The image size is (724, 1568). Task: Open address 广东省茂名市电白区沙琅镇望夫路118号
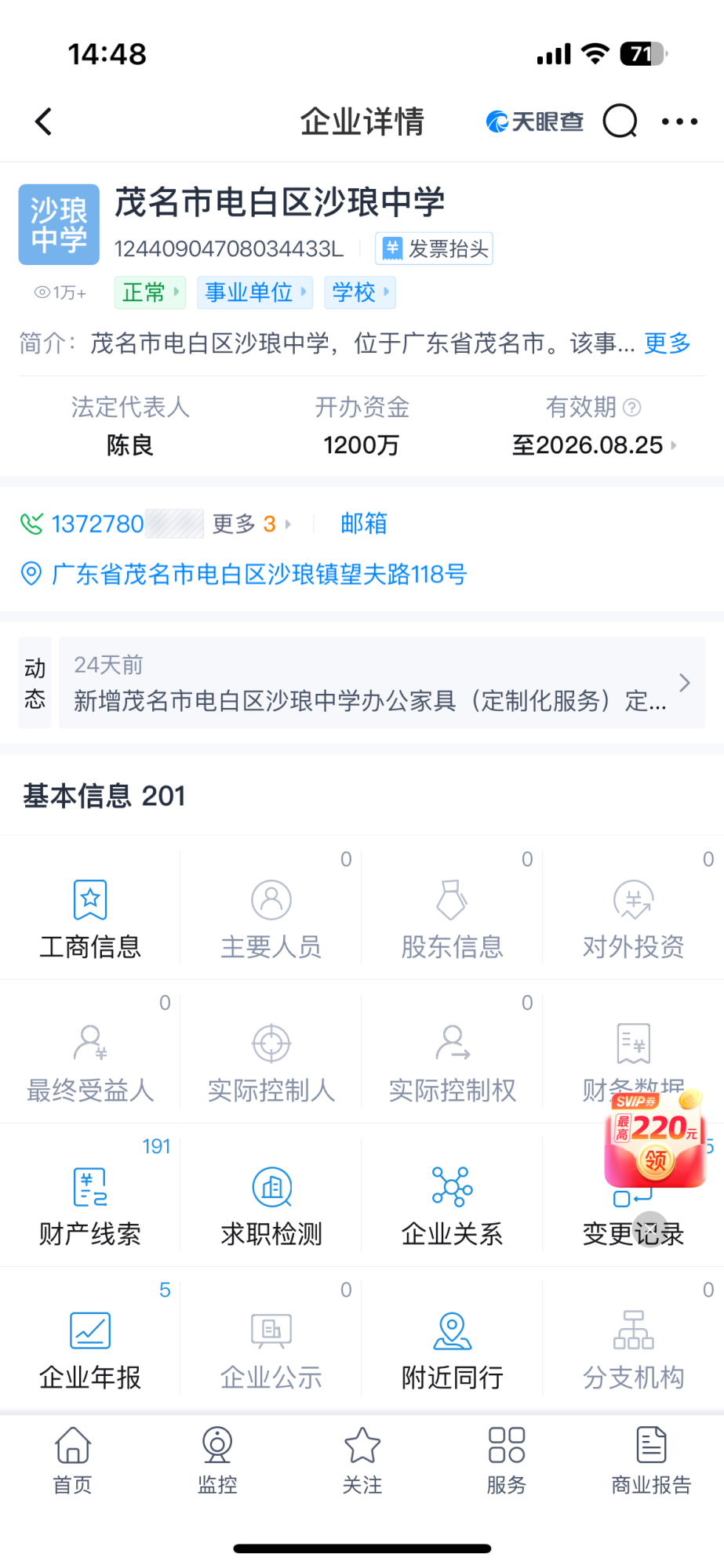[259, 575]
